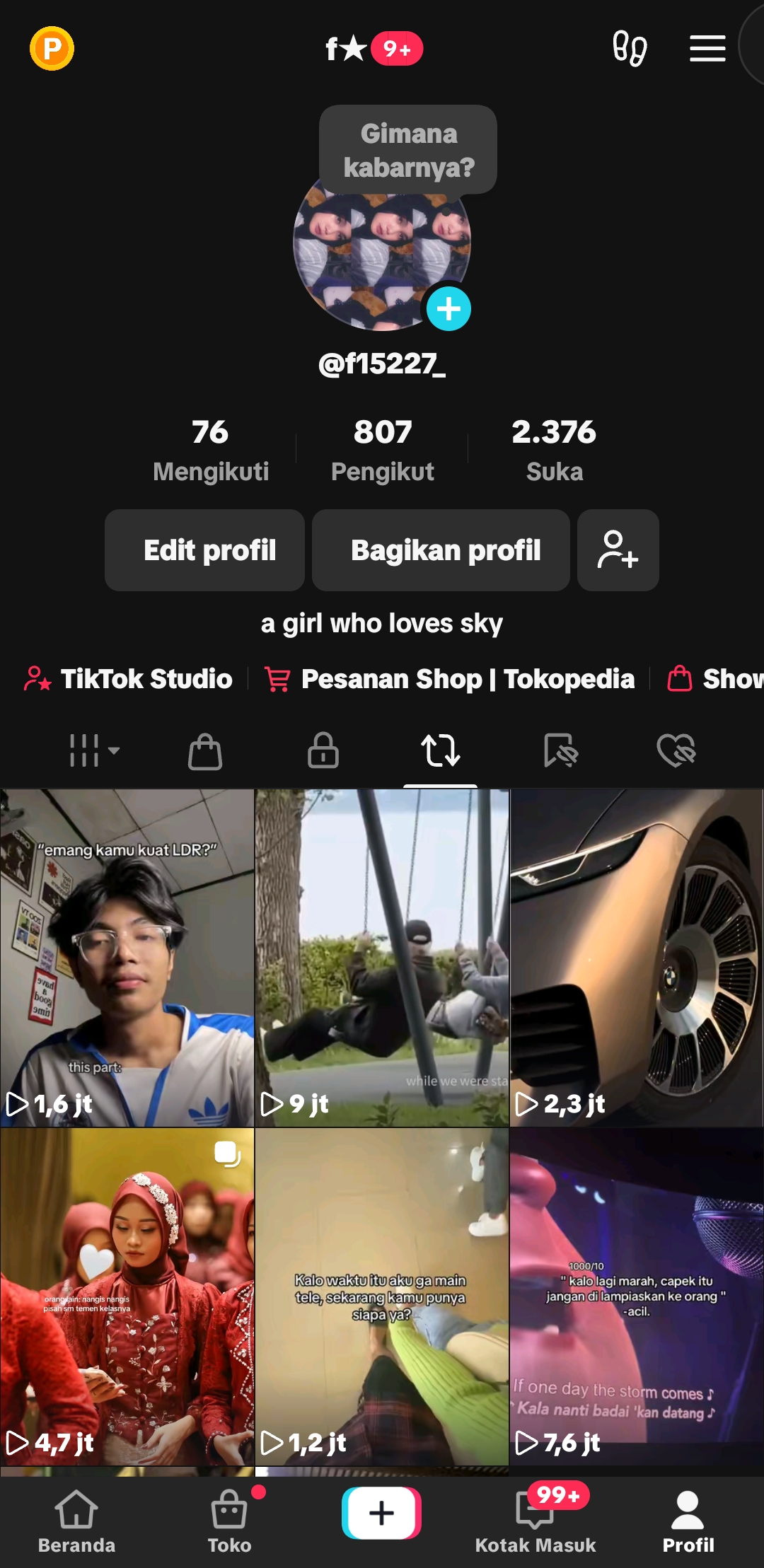Tap the plus badge on profile photo
764x1568 pixels.
point(448,309)
